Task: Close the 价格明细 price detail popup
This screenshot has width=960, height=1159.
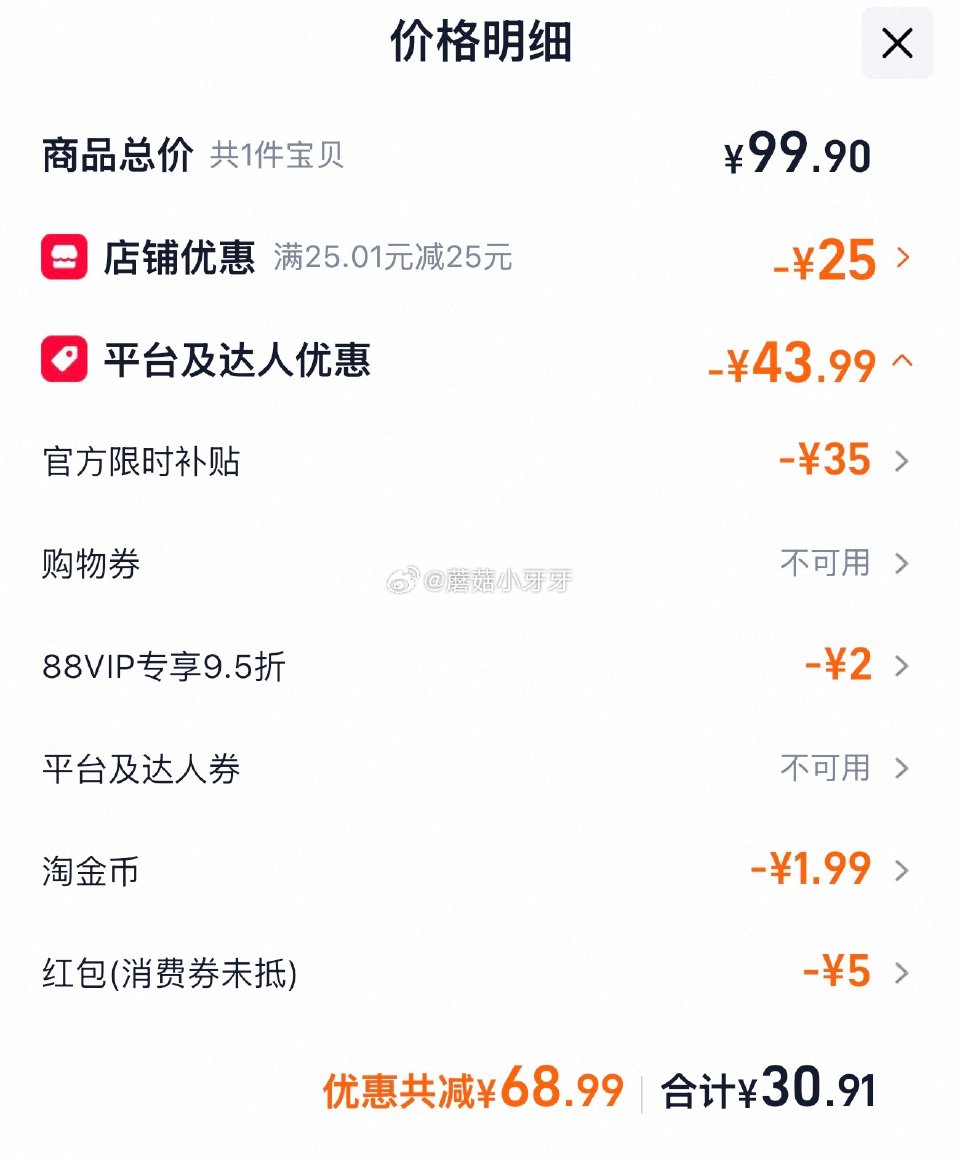Action: pos(896,44)
